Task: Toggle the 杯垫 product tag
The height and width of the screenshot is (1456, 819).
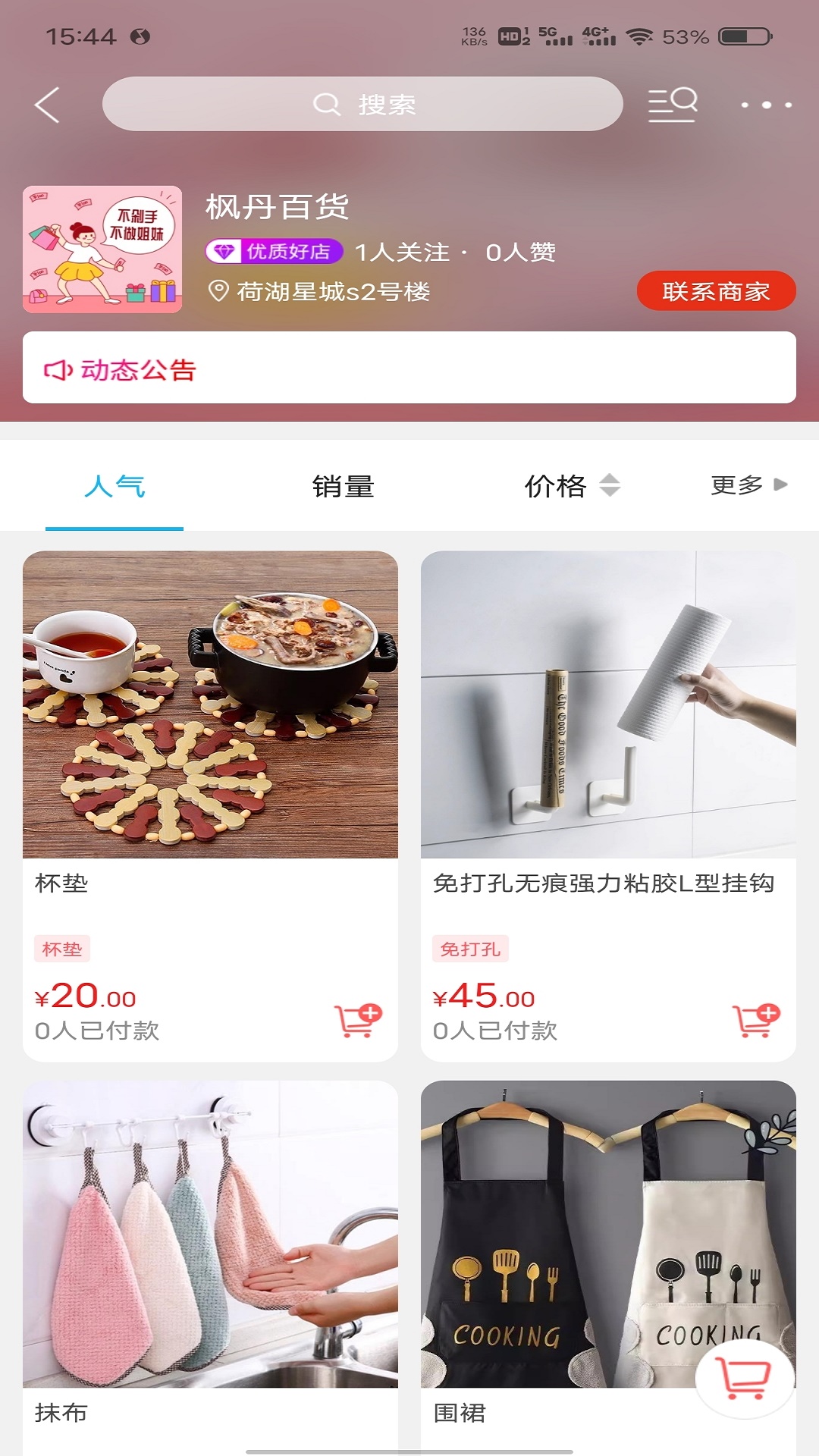Action: click(x=63, y=949)
